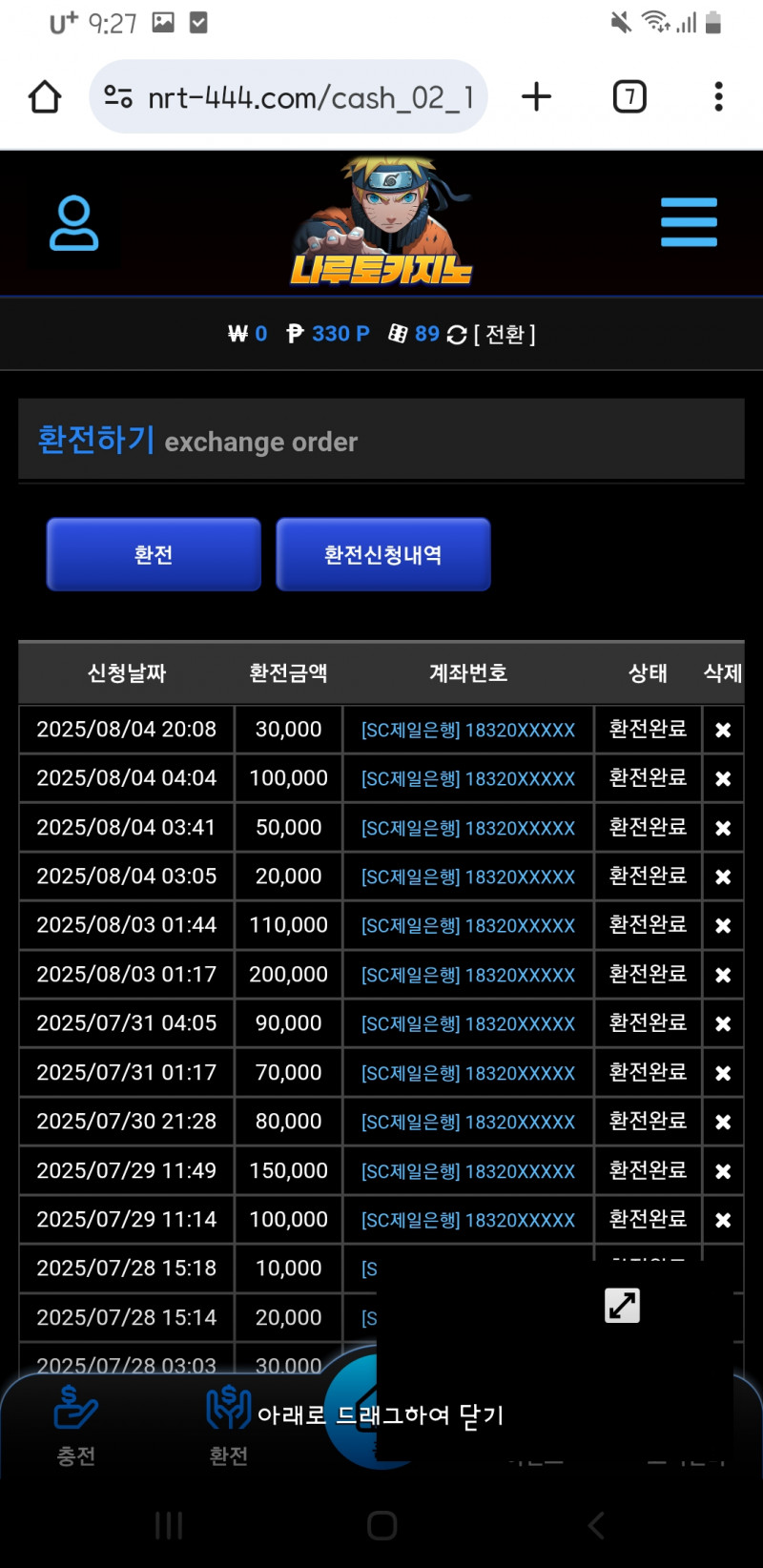Open the user profile icon

tap(73, 223)
